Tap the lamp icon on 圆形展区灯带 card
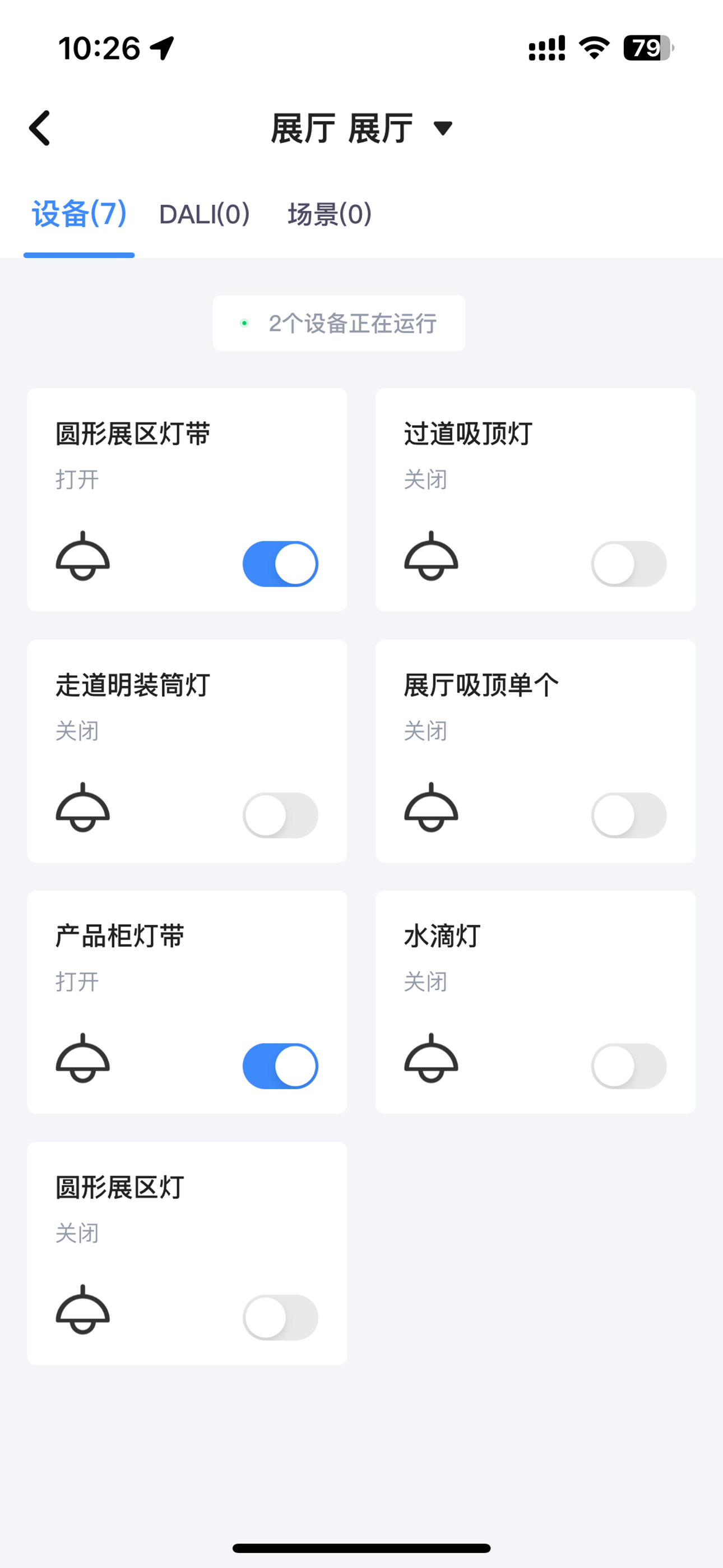723x1568 pixels. [x=82, y=563]
